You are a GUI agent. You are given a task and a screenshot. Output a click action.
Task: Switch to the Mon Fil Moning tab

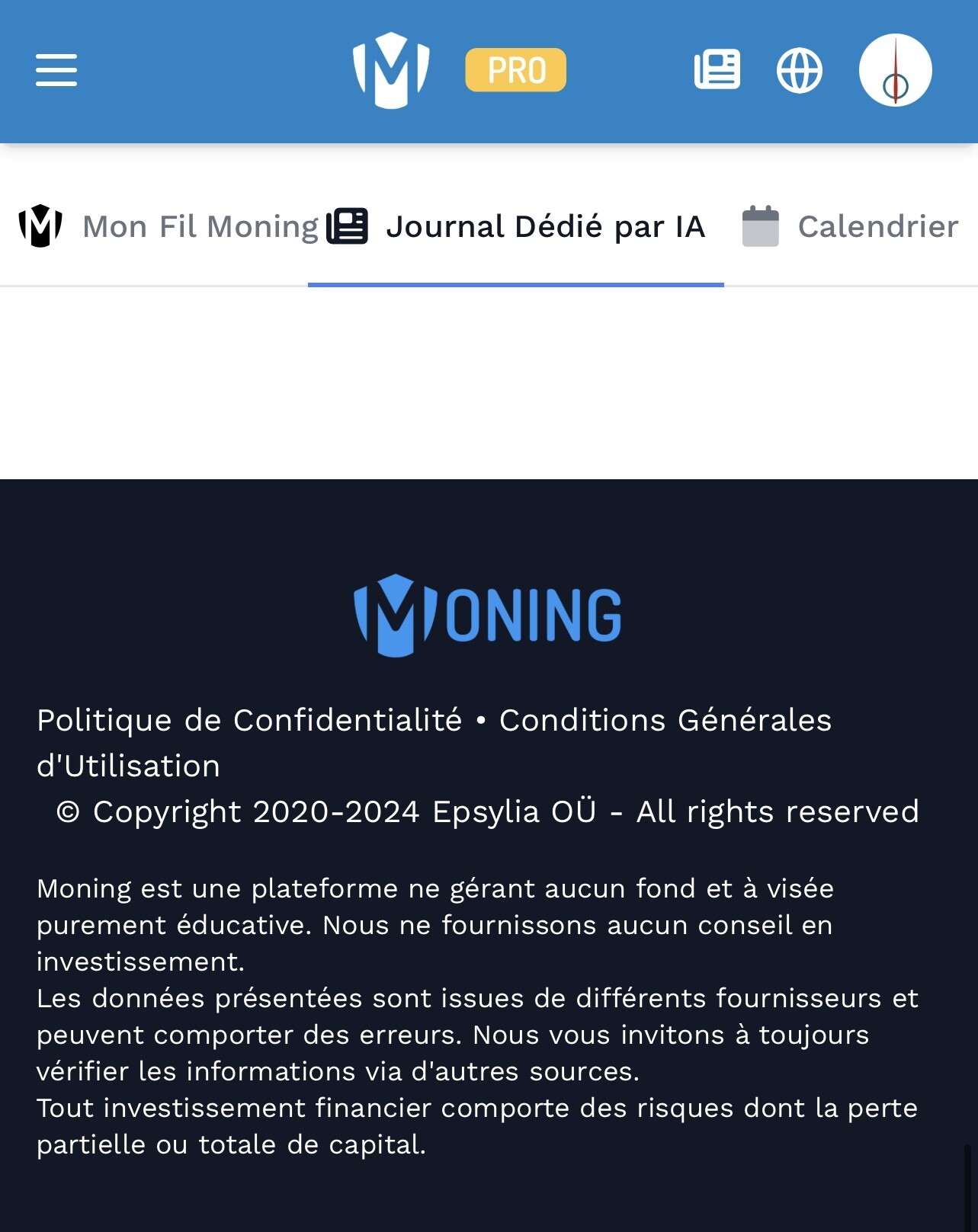coord(169,226)
